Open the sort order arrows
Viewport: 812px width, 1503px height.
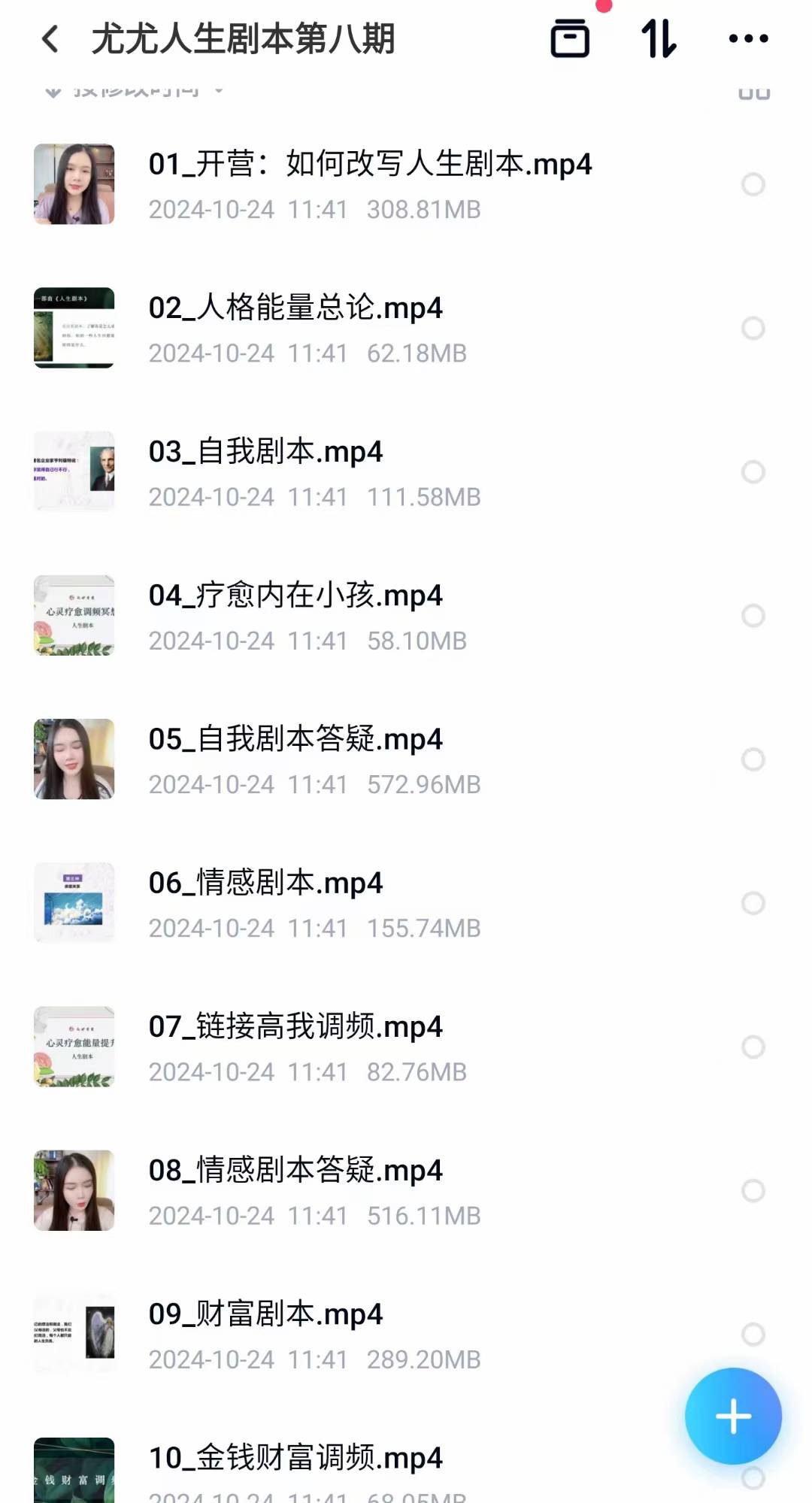click(659, 39)
